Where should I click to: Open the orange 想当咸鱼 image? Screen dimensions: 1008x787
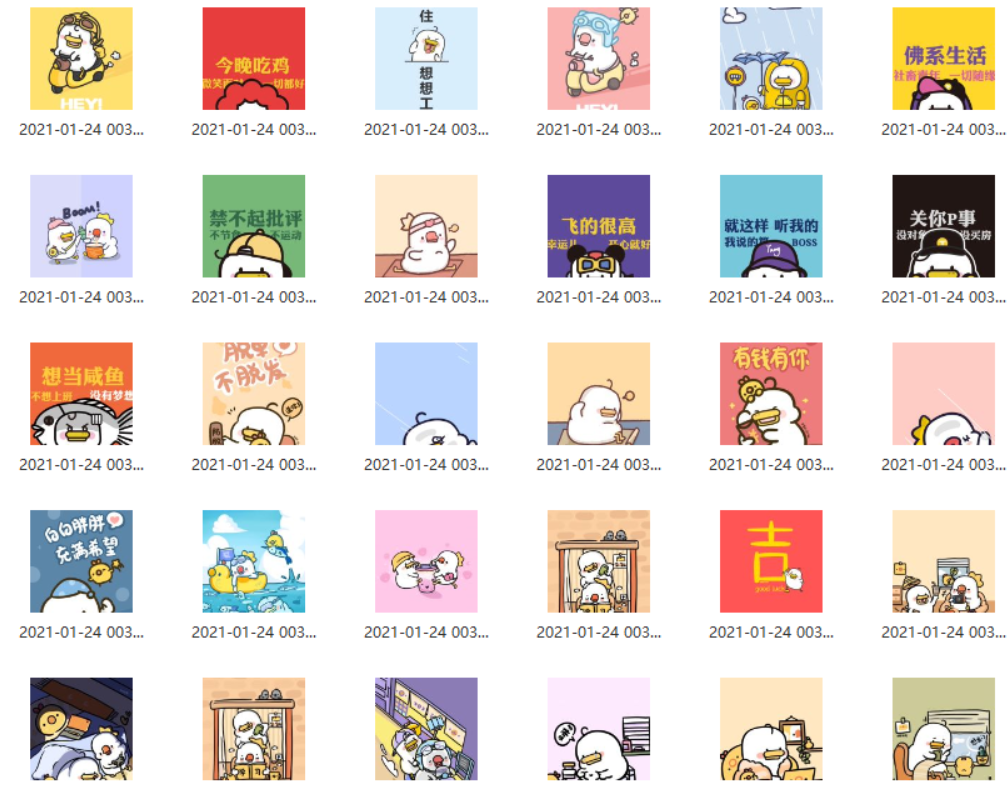tap(81, 394)
